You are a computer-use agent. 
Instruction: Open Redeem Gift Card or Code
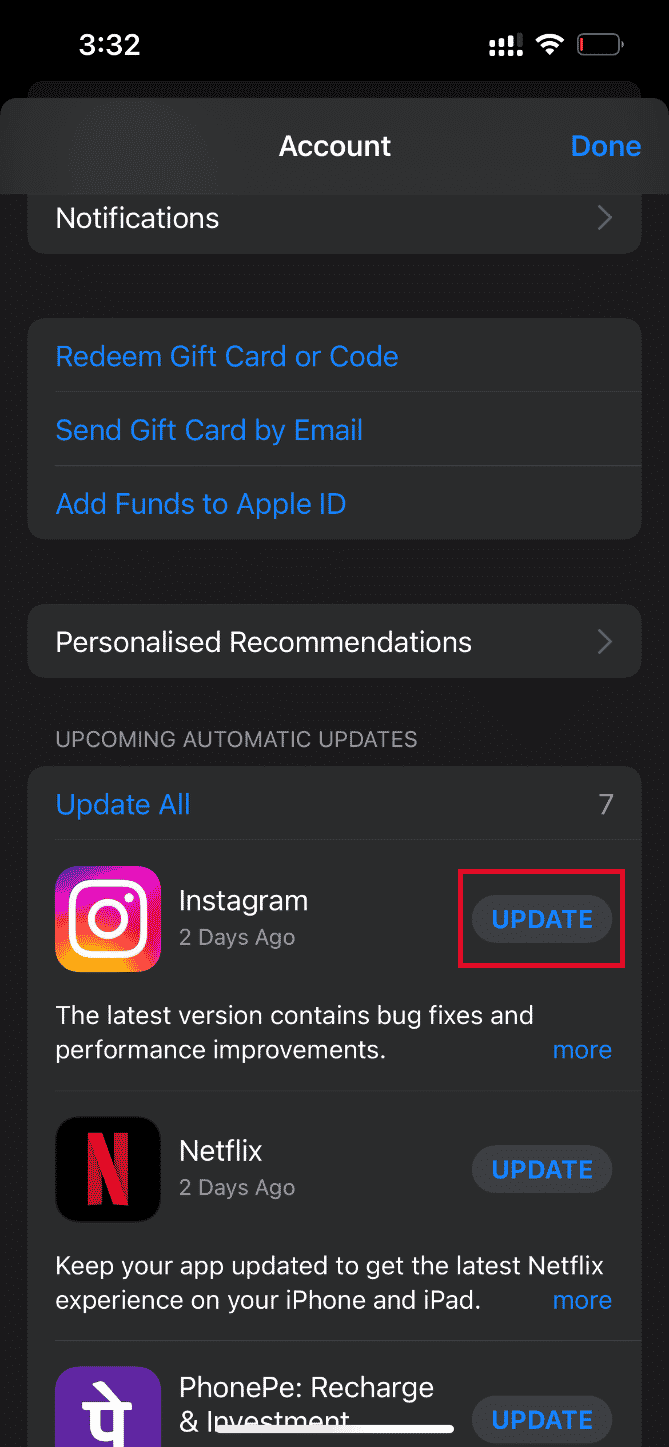pos(227,357)
